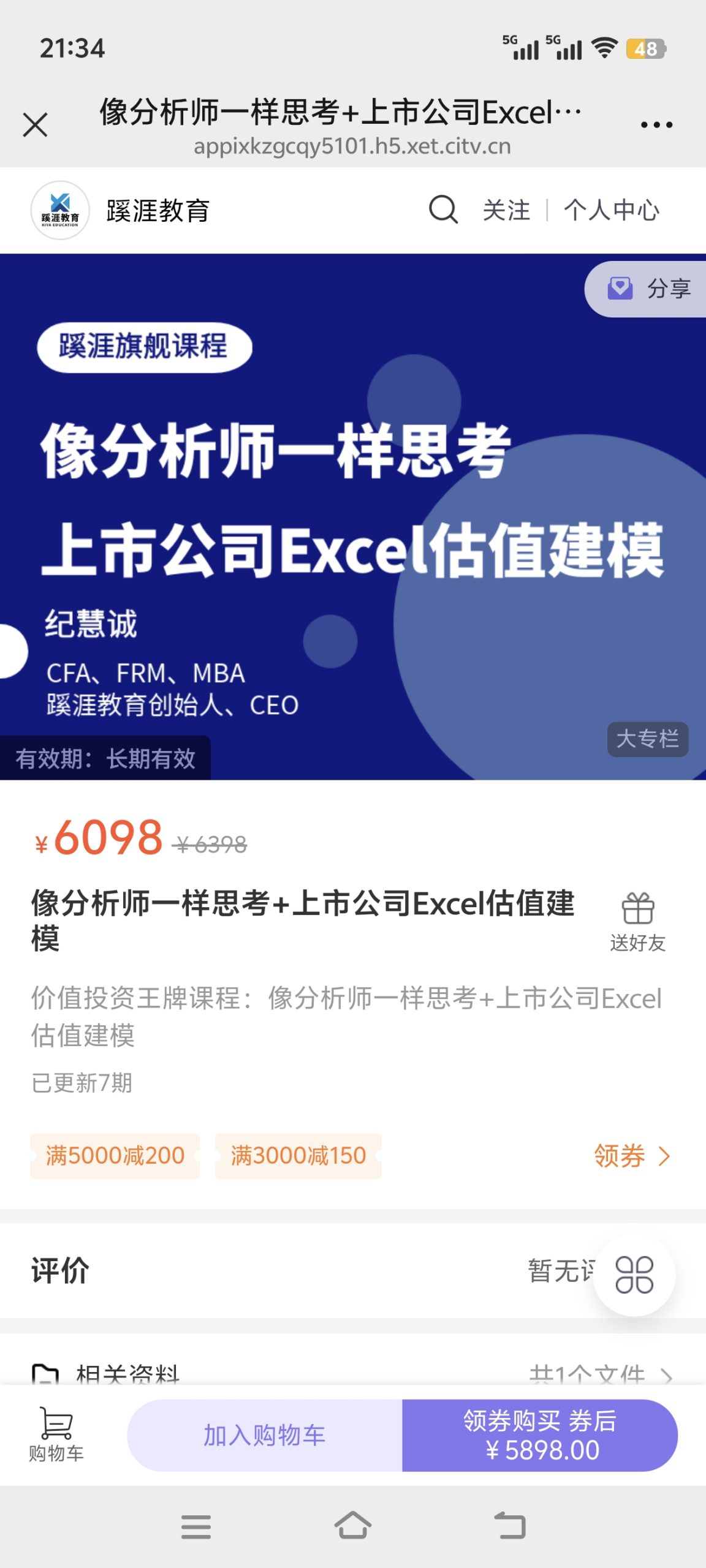Close the webpage with the X icon
This screenshot has height=1568, width=706.
[35, 125]
